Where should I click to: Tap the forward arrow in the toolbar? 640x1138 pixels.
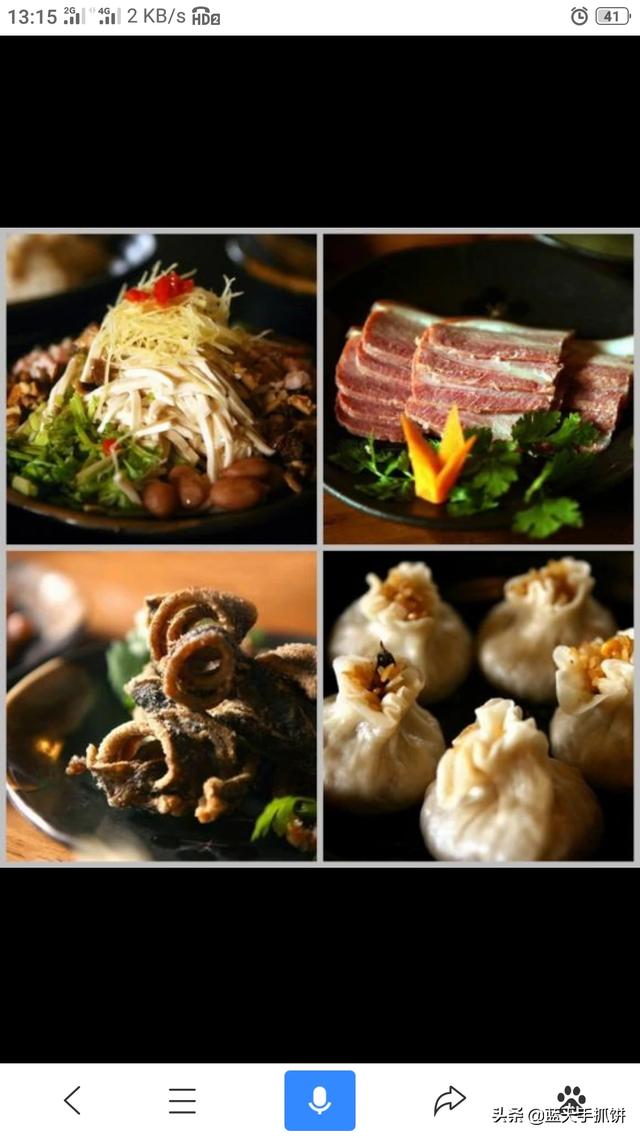[x=450, y=1101]
